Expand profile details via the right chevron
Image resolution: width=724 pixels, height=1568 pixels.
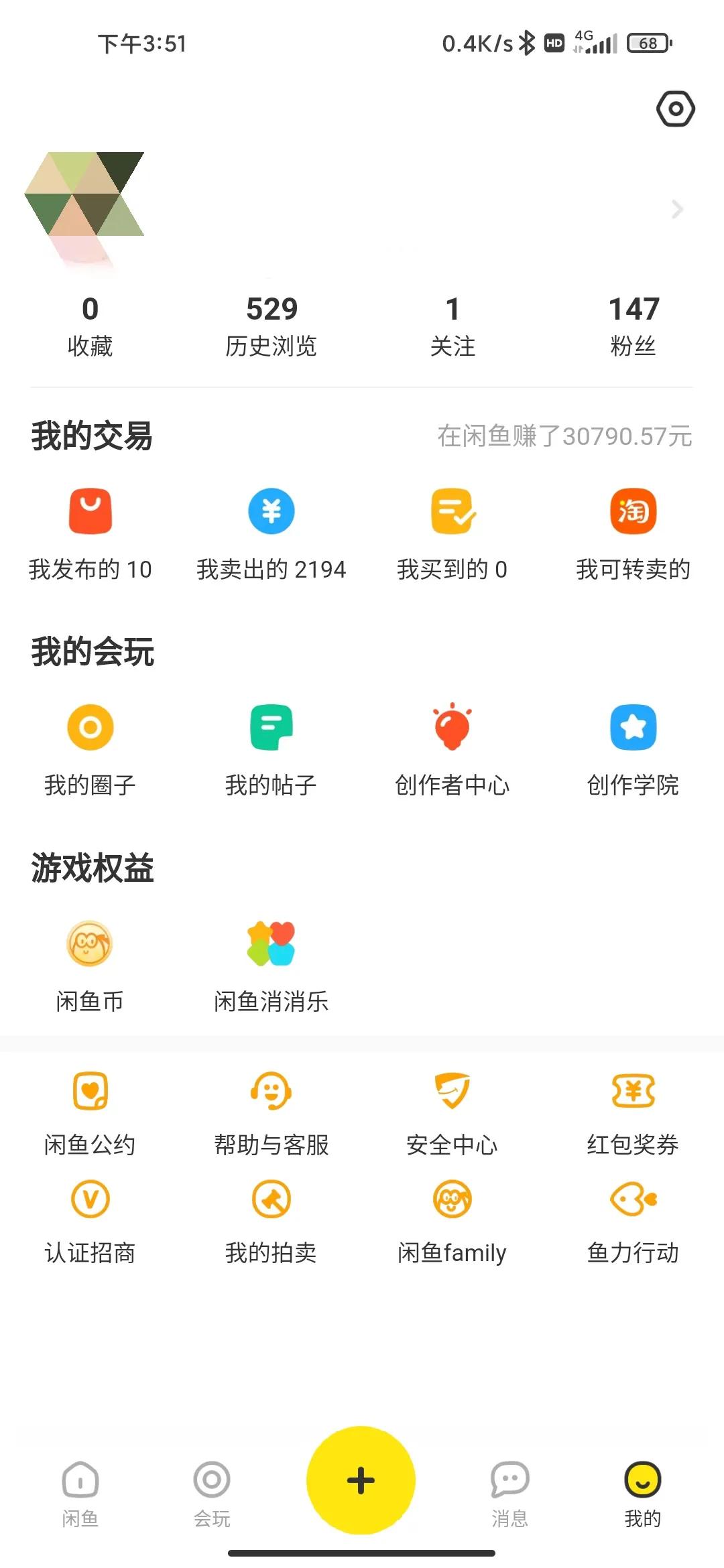pyautogui.click(x=677, y=209)
